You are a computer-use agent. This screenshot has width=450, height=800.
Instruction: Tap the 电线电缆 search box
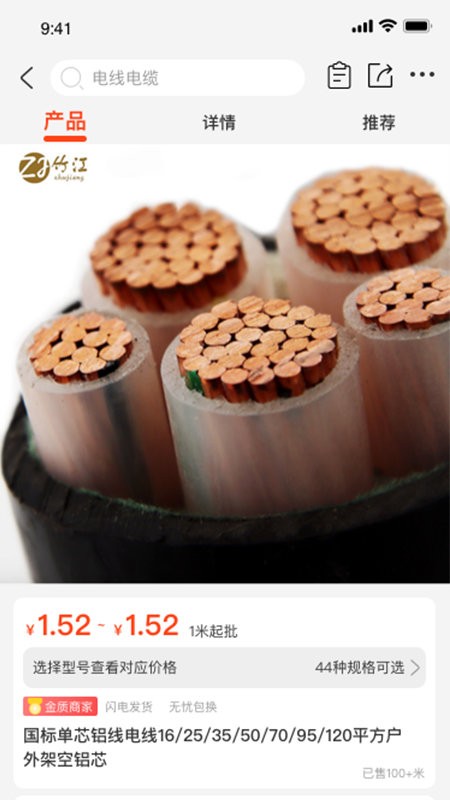tap(178, 78)
